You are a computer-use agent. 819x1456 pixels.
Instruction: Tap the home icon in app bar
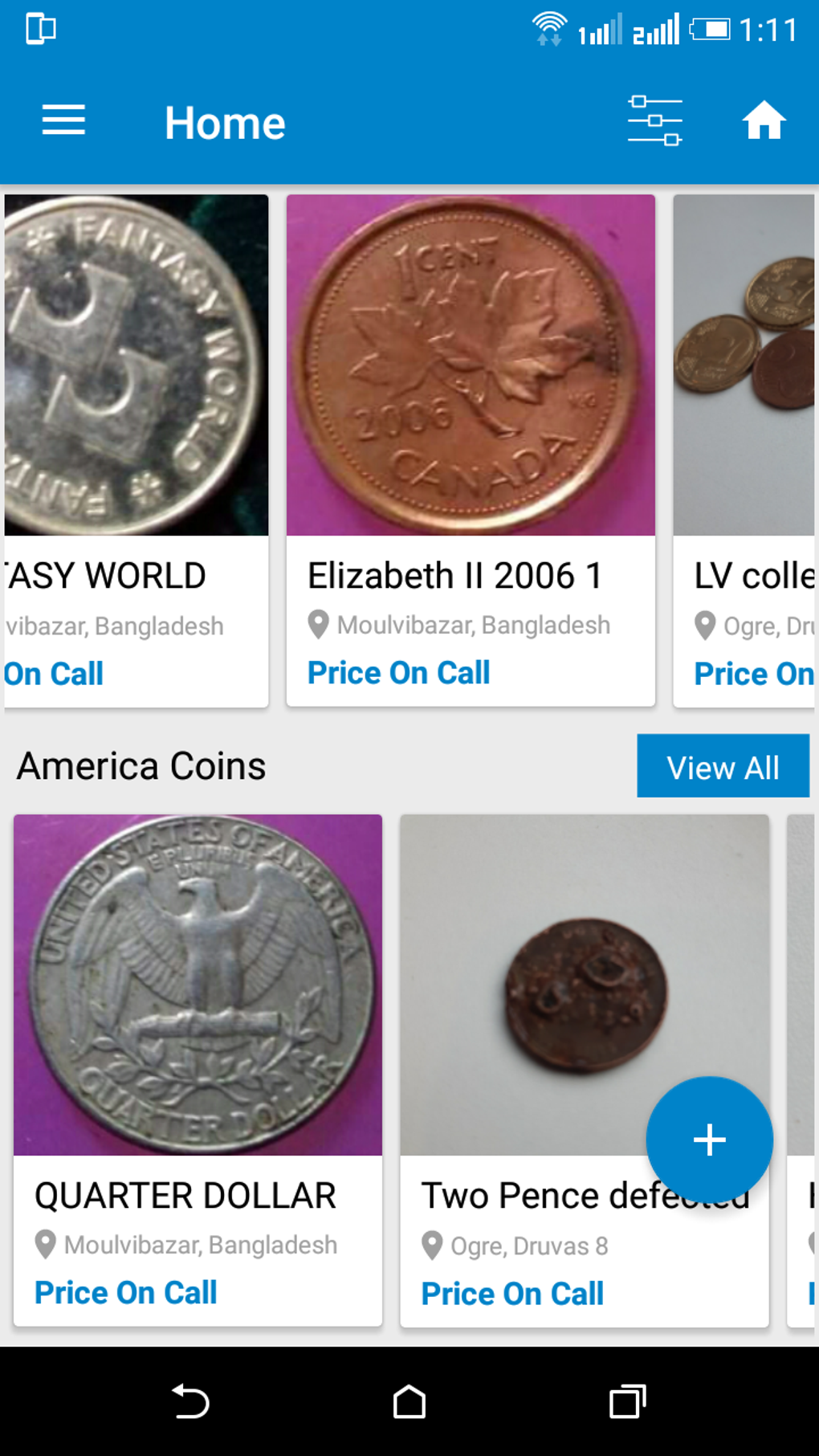point(764,120)
